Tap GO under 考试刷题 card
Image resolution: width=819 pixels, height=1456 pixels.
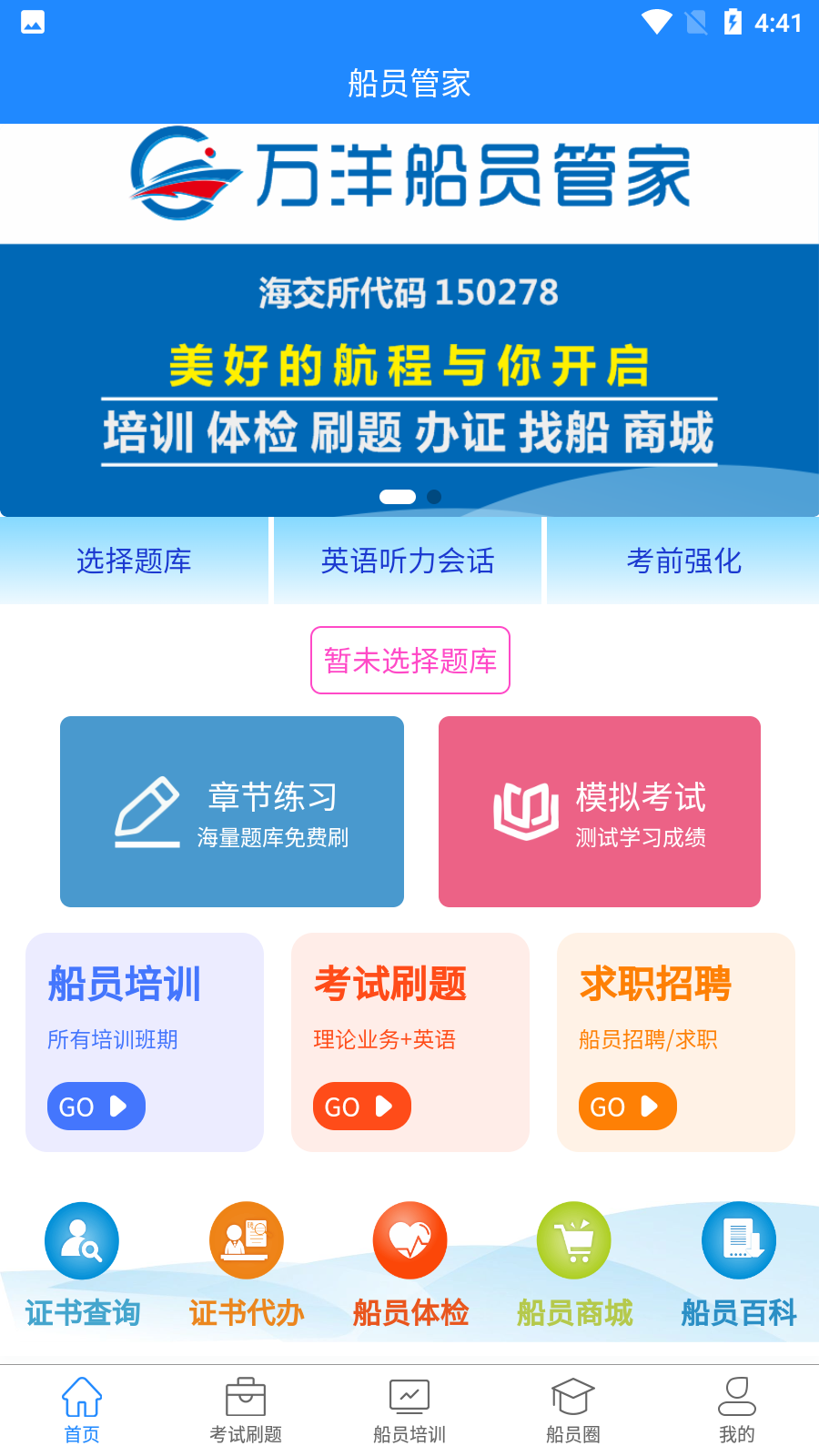[361, 1107]
